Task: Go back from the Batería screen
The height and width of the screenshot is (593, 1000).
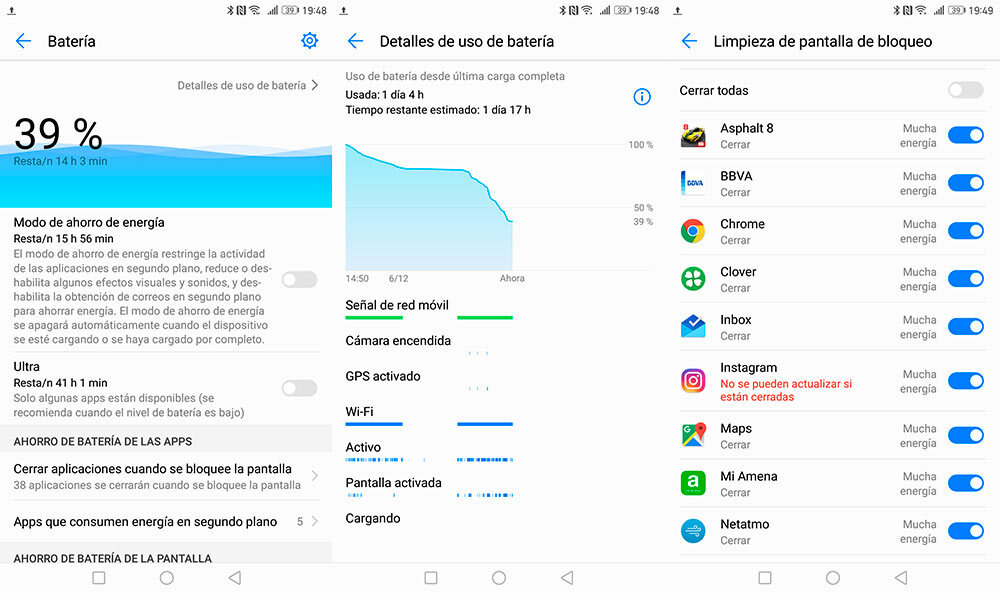Action: tap(24, 41)
